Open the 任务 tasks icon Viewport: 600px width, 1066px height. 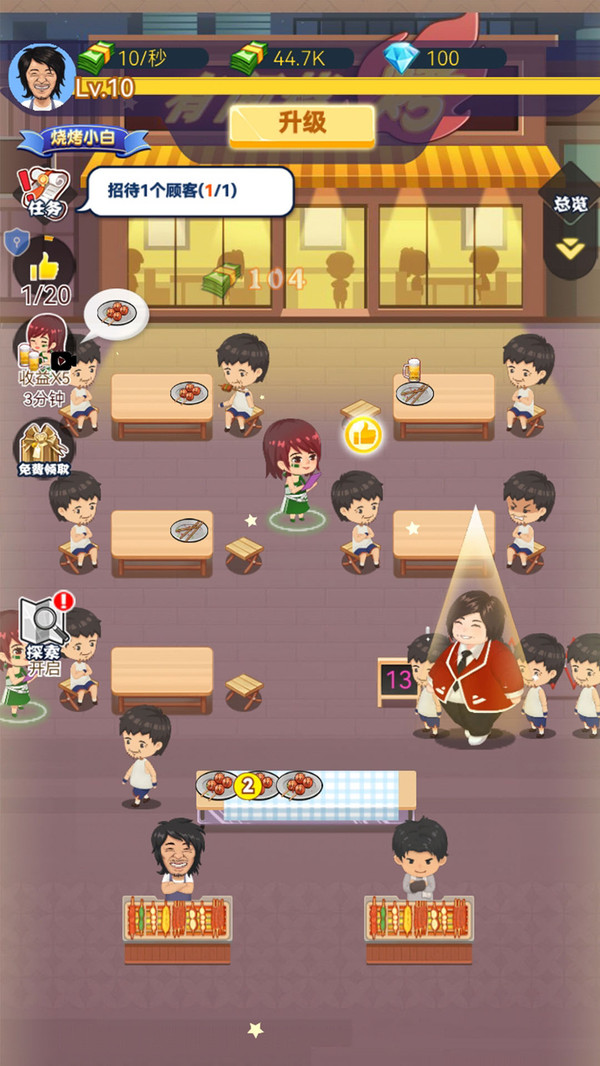point(45,194)
